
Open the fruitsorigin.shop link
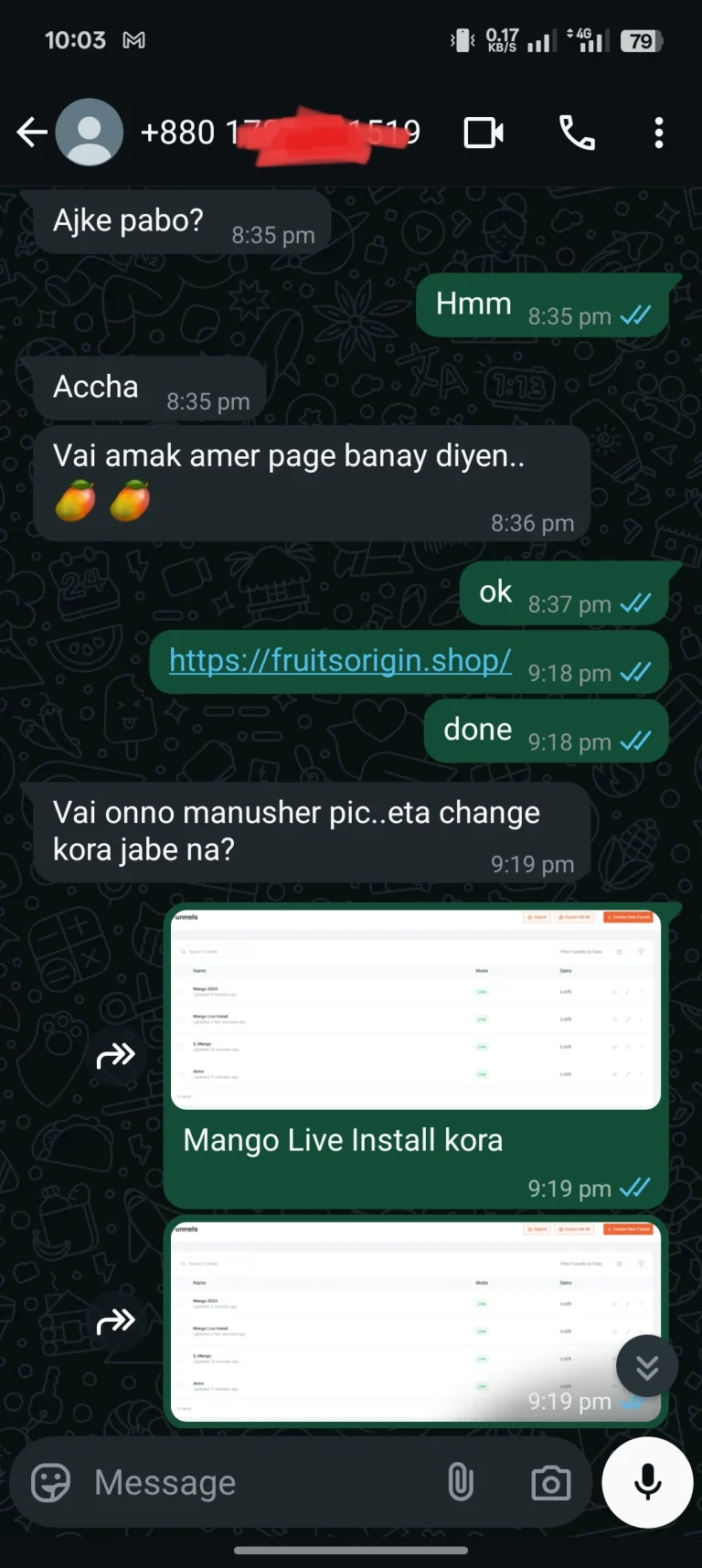(340, 660)
